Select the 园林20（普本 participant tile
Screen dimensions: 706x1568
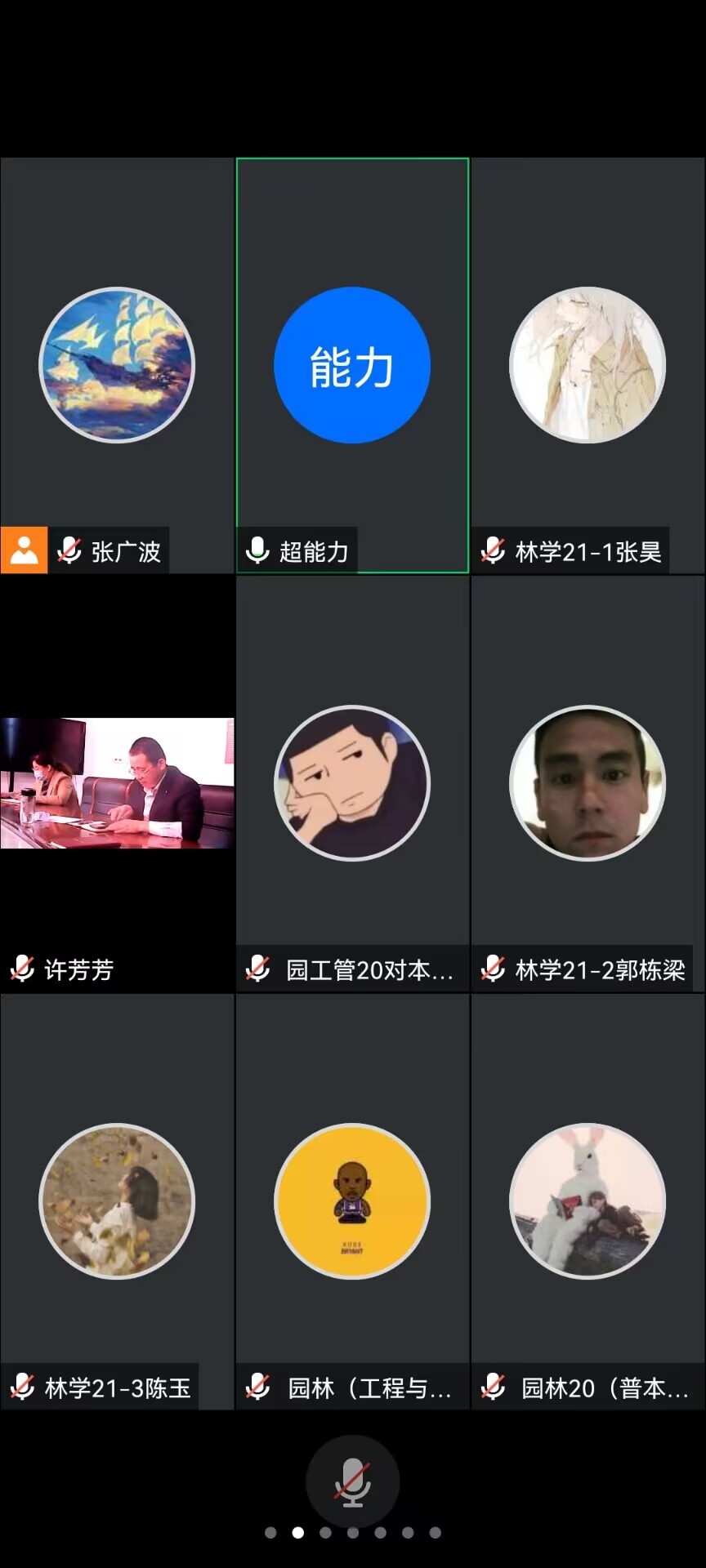[x=588, y=1201]
